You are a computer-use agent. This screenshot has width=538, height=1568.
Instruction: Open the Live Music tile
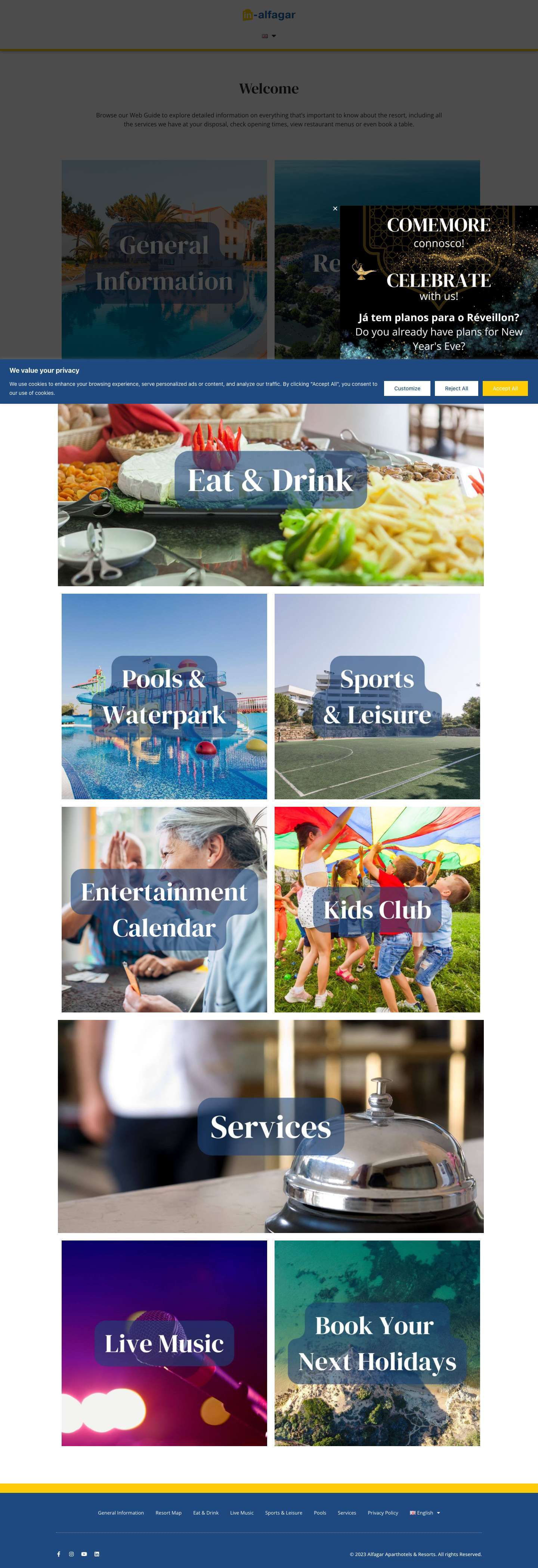[164, 1343]
